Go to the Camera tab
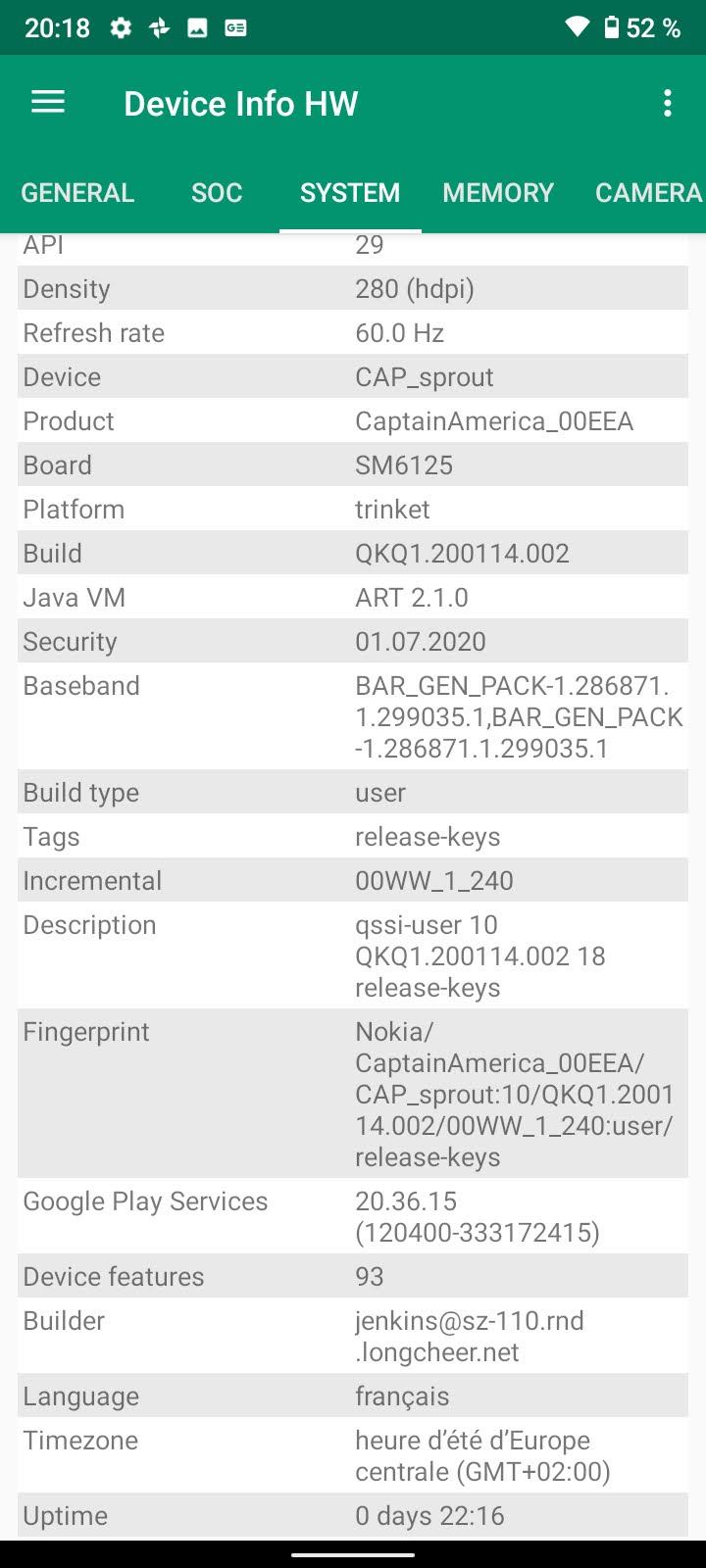This screenshot has height=1568, width=706. [x=647, y=193]
